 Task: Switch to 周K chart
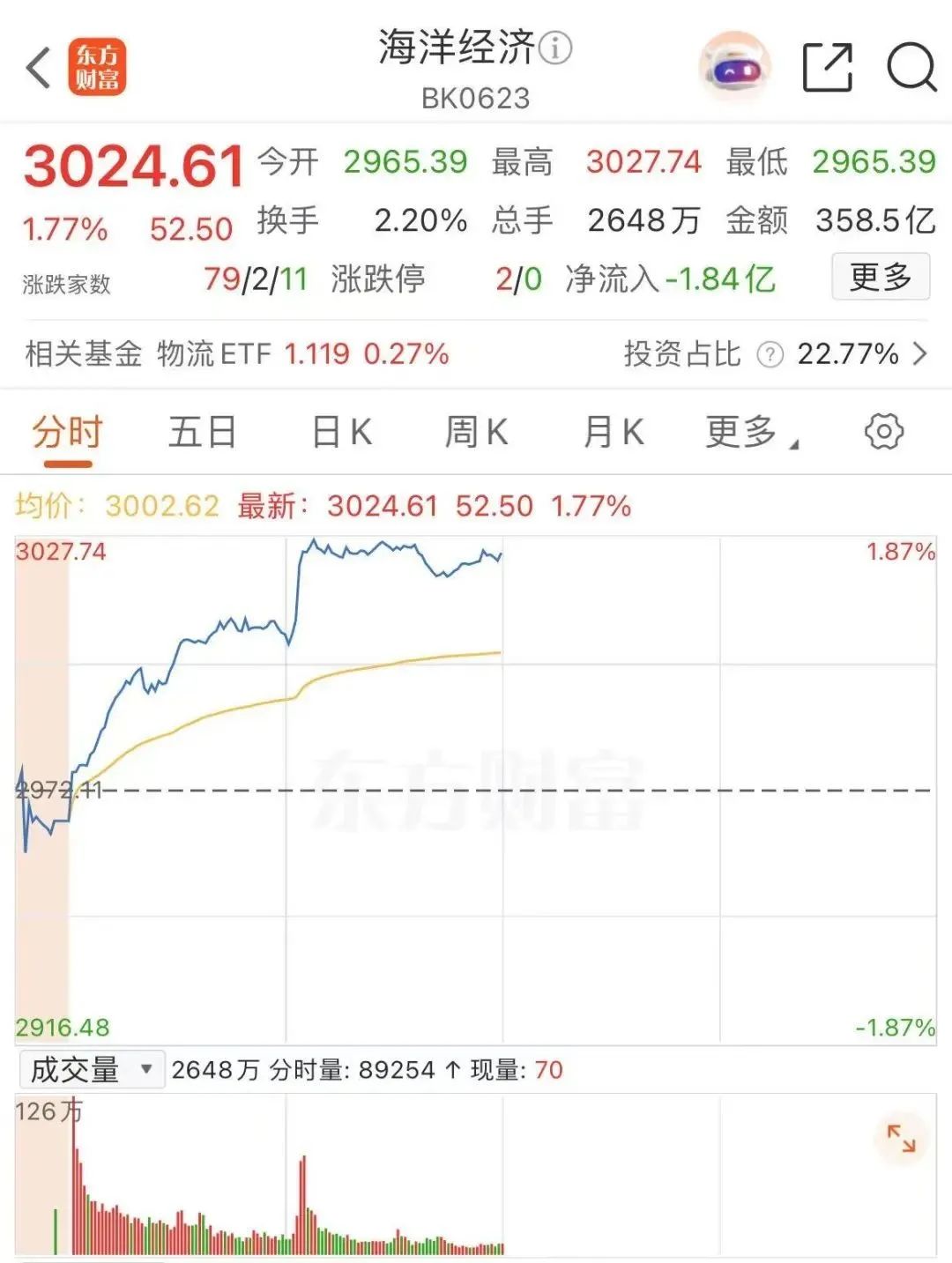476,433
